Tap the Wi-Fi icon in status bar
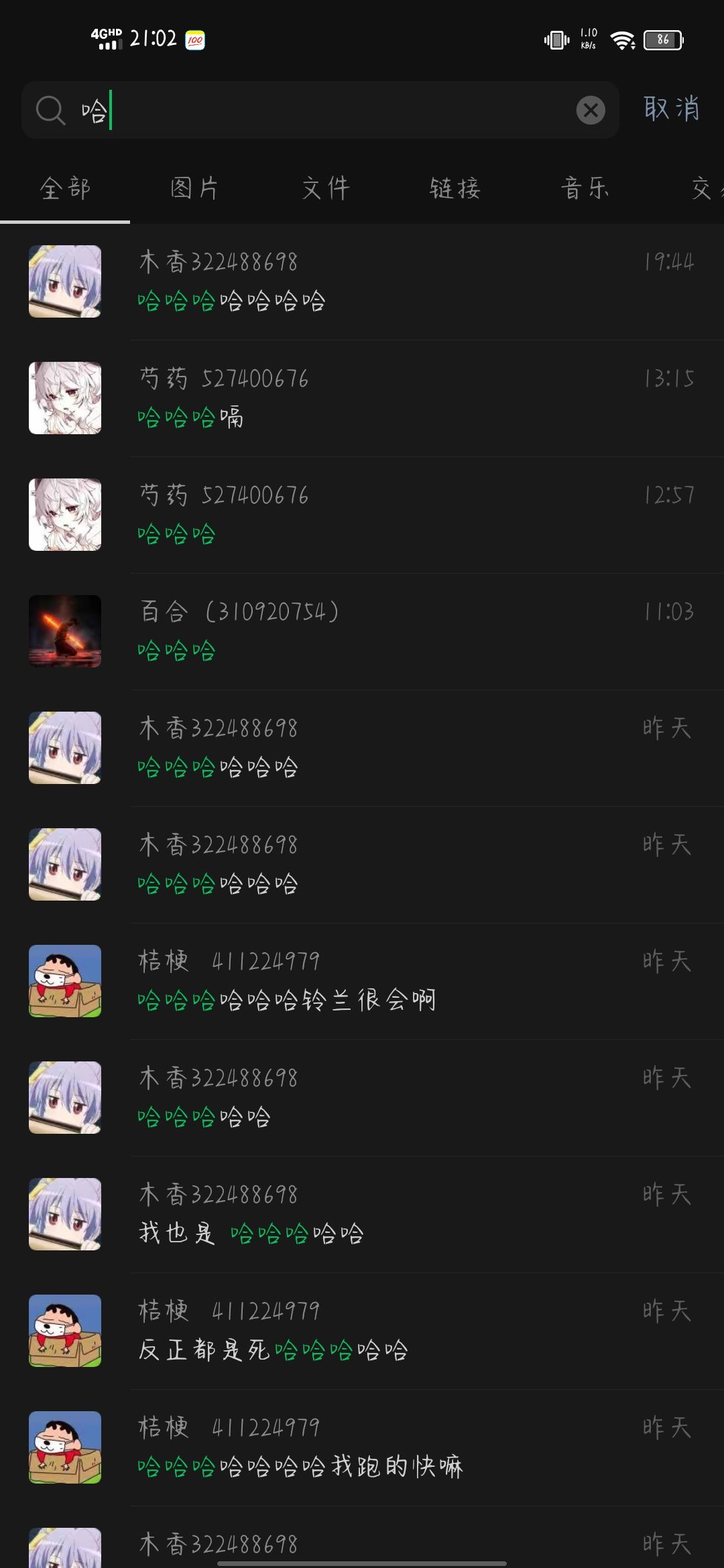Image resolution: width=724 pixels, height=1568 pixels. [x=622, y=39]
